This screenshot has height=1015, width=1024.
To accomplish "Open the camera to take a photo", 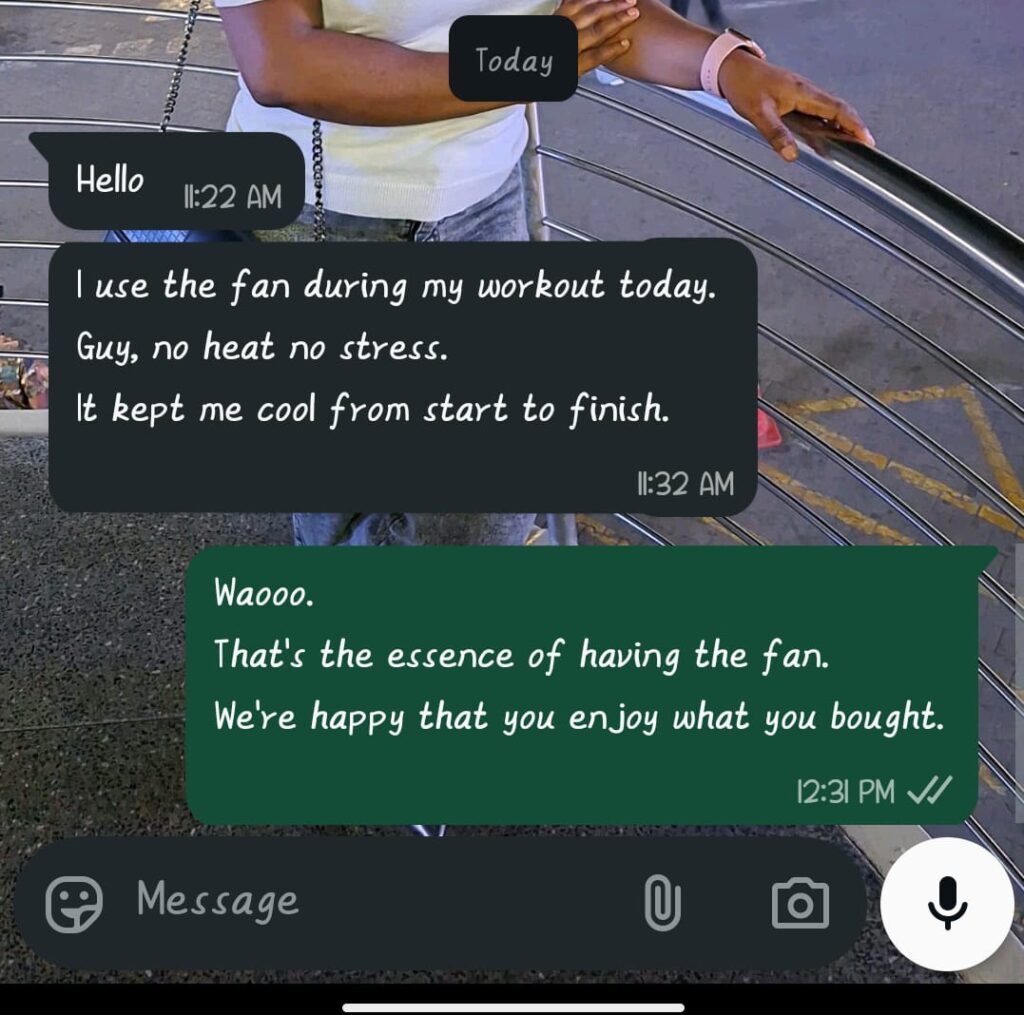I will pos(800,903).
